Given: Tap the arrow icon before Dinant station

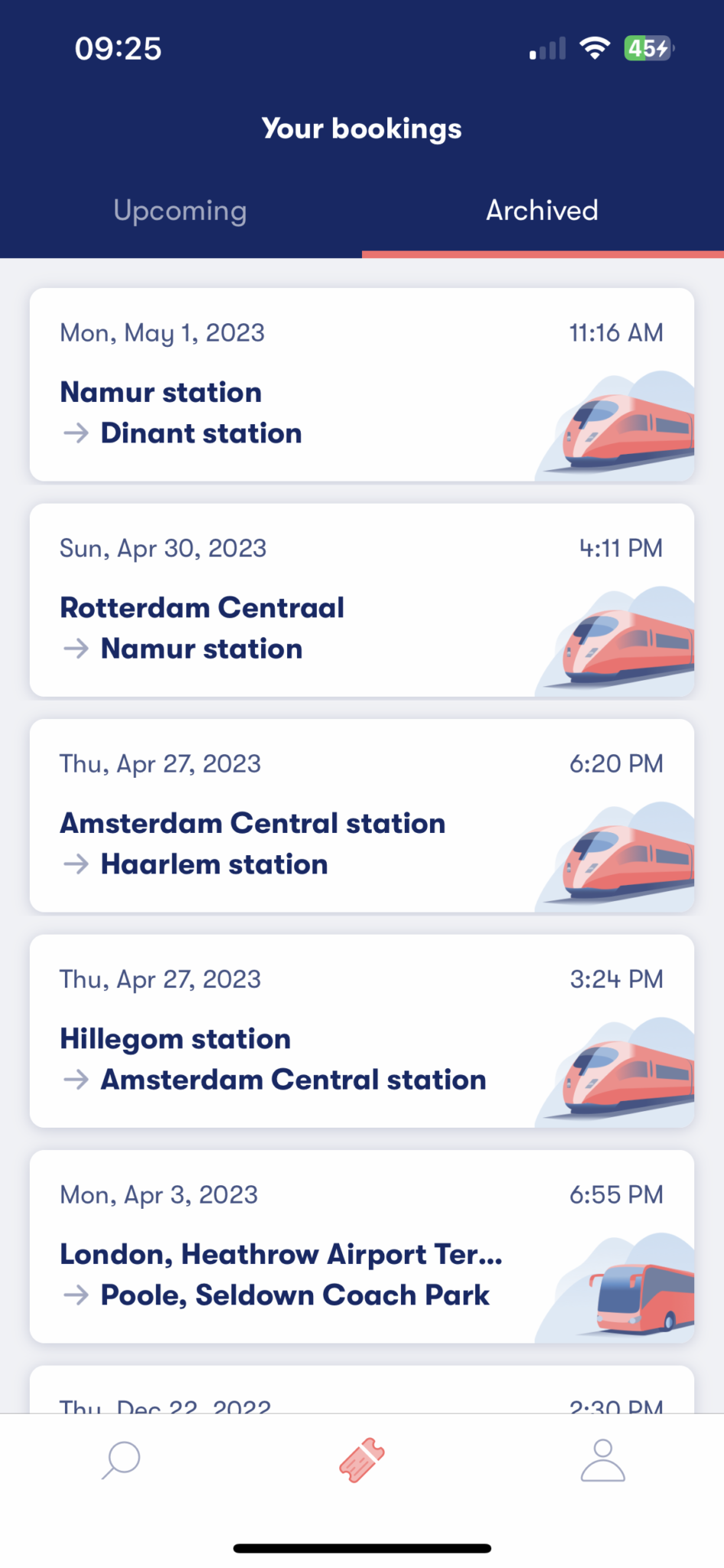Looking at the screenshot, I should click(76, 433).
